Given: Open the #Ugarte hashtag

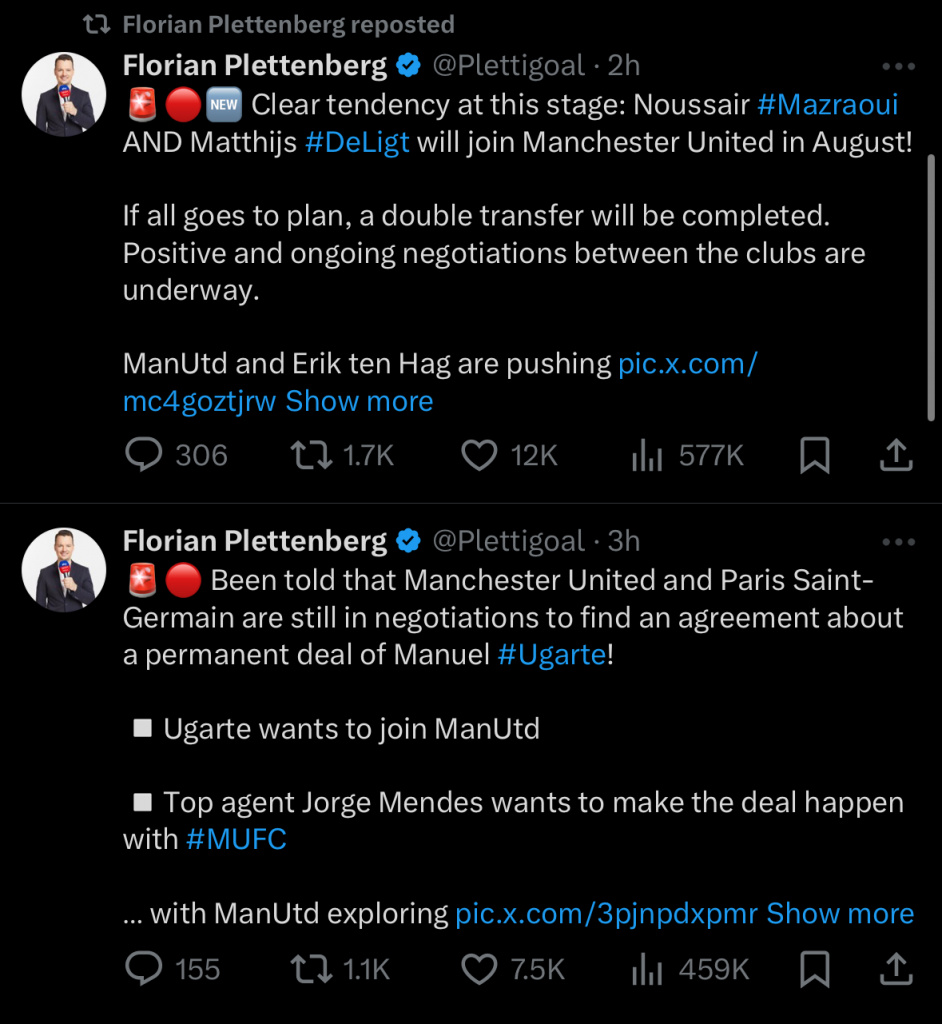Looking at the screenshot, I should tap(551, 656).
